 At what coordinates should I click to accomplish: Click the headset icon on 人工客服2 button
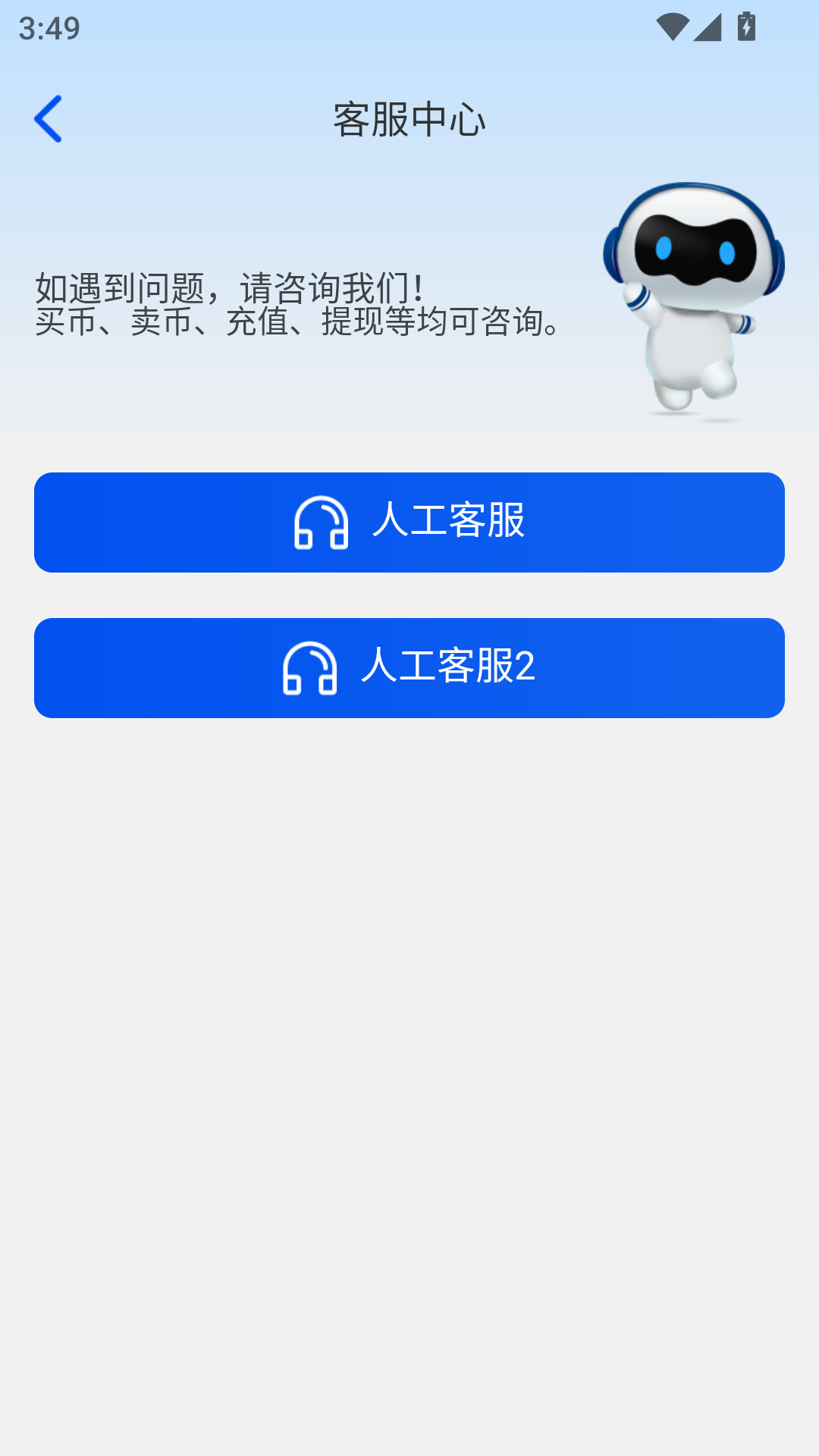(309, 668)
